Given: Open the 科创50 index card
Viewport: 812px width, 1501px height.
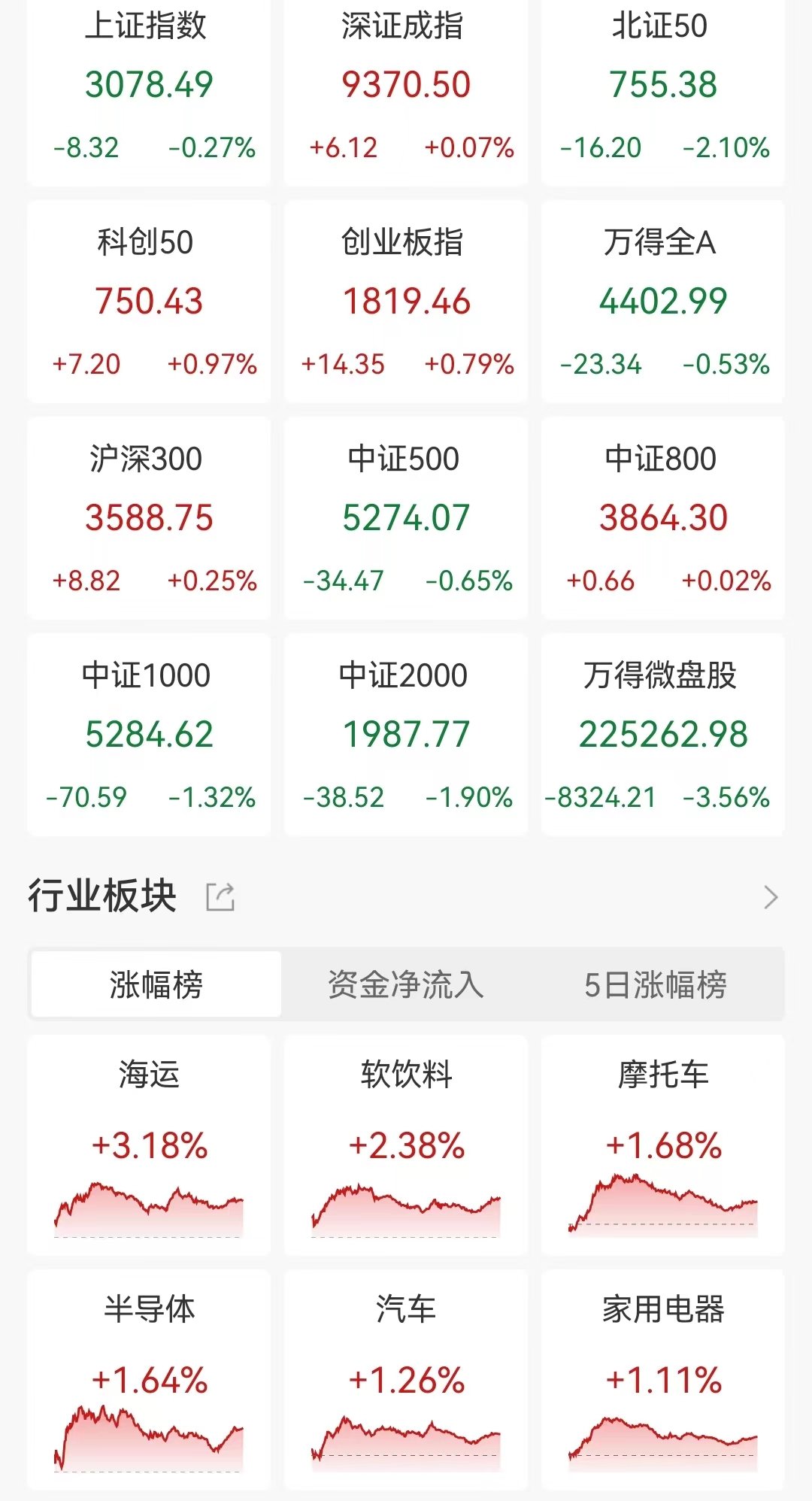Looking at the screenshot, I should pyautogui.click(x=148, y=302).
